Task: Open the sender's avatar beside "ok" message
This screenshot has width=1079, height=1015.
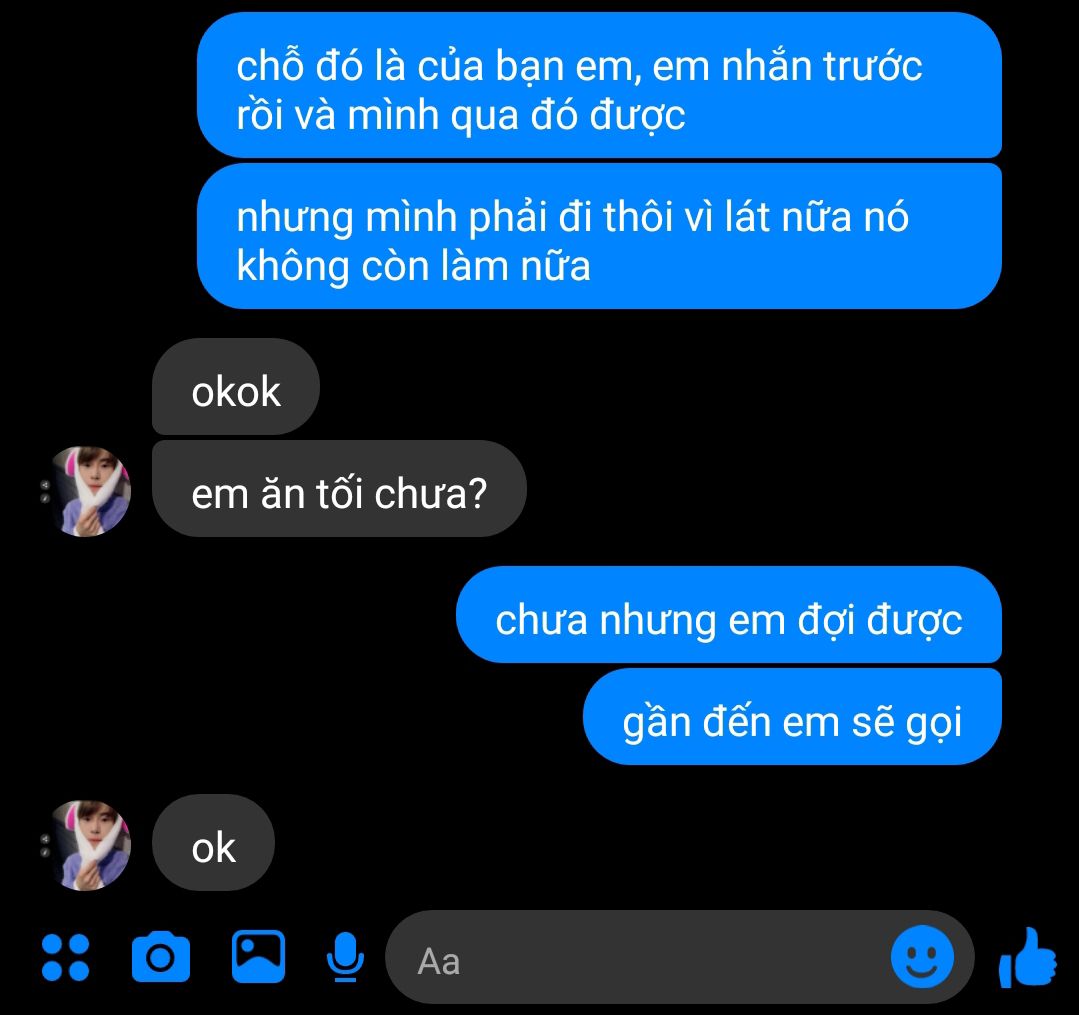Action: (91, 845)
